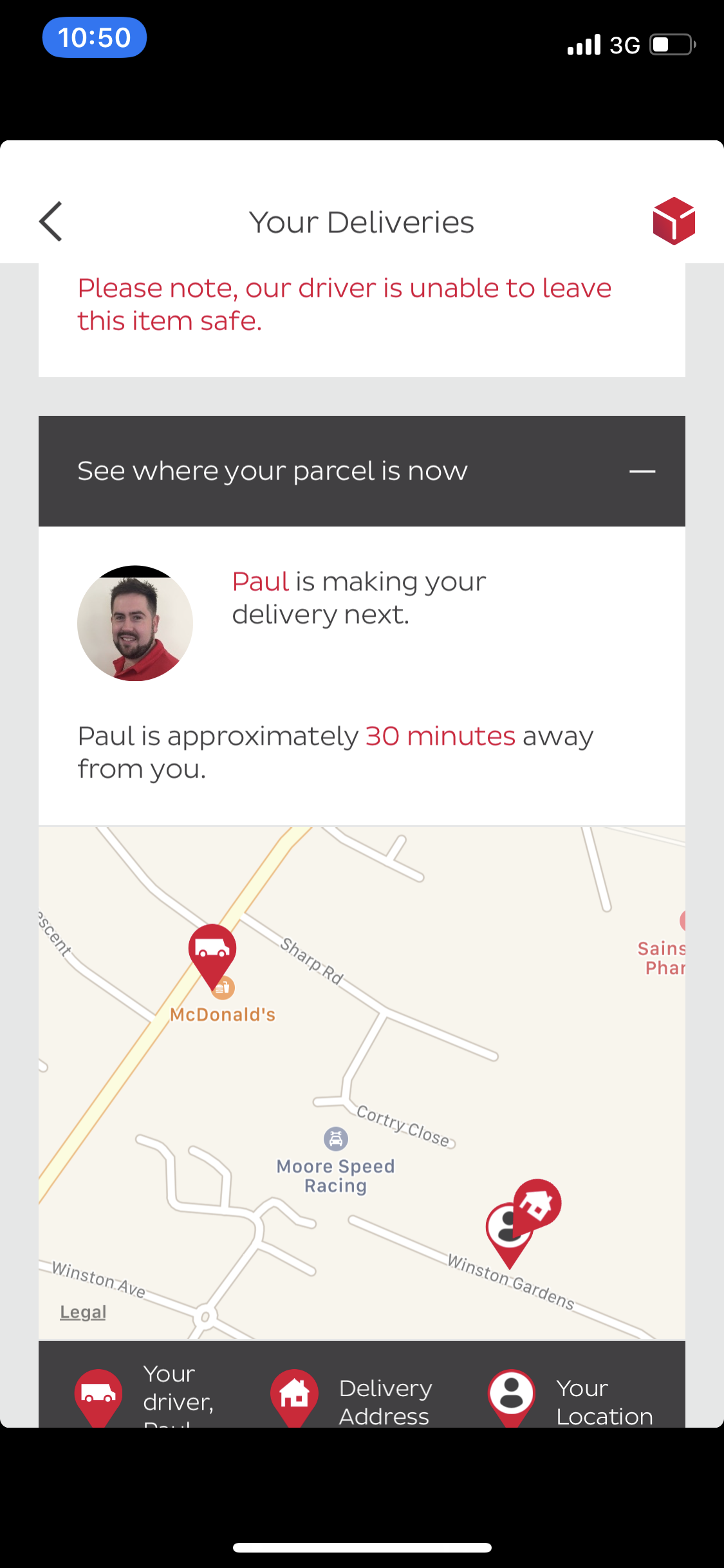Viewport: 724px width, 1568px height.
Task: Open the Legal link on the map
Action: coord(83,1312)
